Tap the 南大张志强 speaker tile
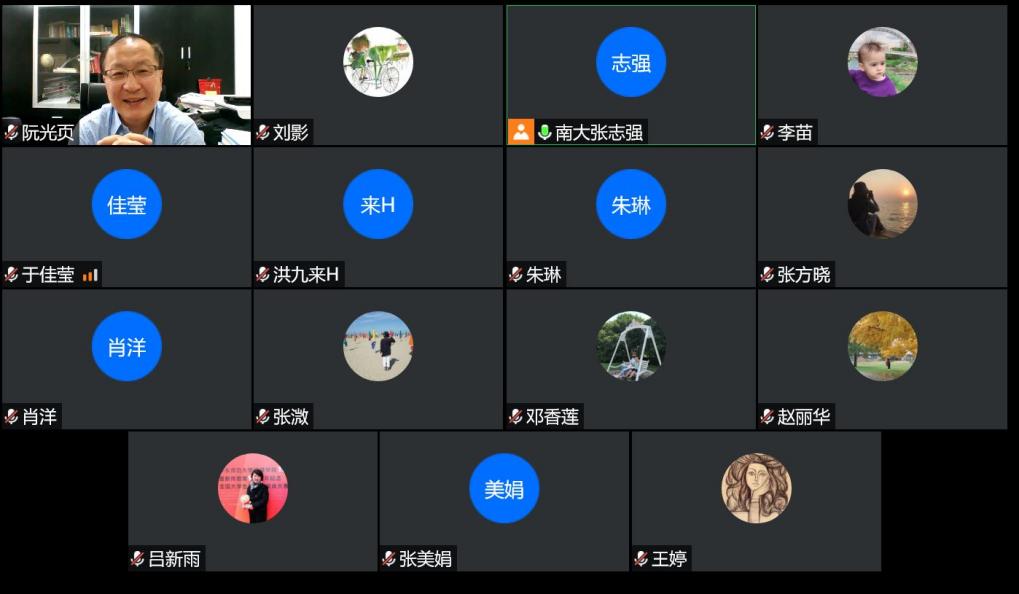Screen dimensions: 1019x594 coord(630,75)
